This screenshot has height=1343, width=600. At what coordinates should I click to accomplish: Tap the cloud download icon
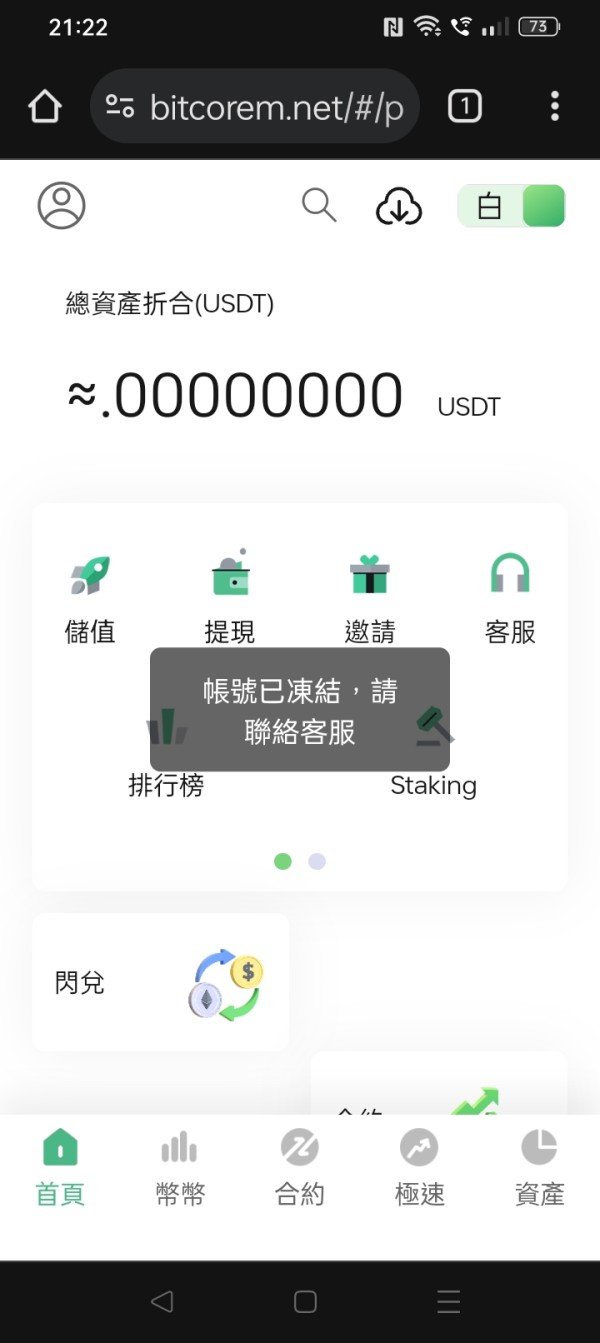(398, 207)
